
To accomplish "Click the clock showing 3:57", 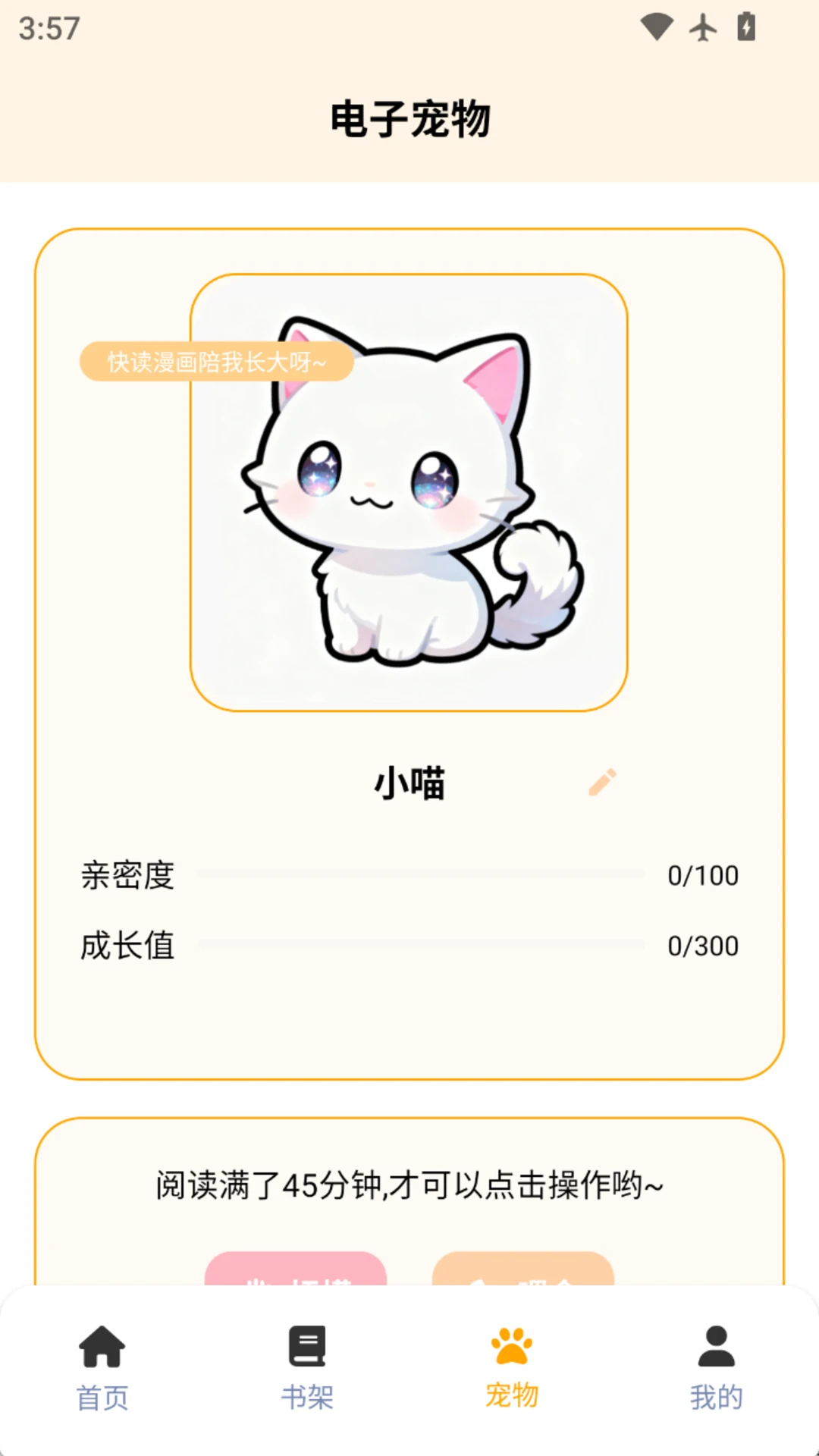I will coord(47,27).
